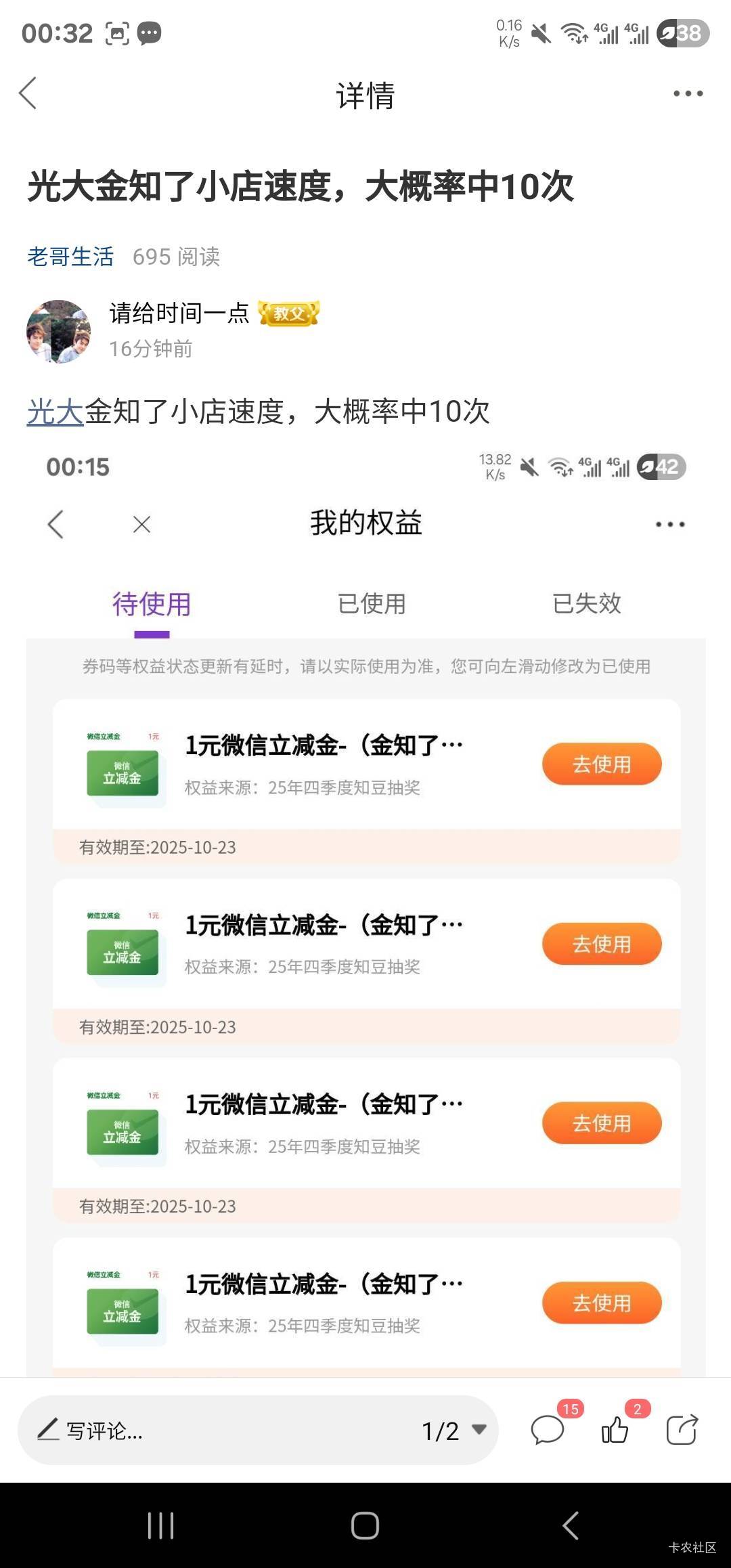Tap the 写评论 comment input box
The height and width of the screenshot is (1568, 731).
[203, 1431]
